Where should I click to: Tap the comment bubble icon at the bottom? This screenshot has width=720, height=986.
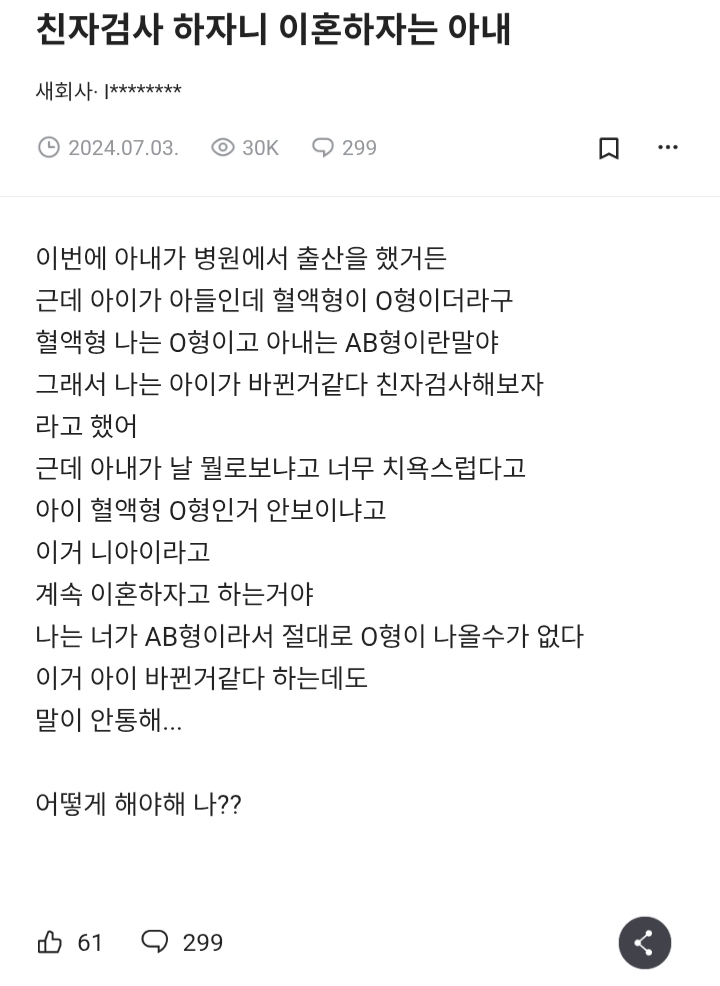(x=155, y=941)
